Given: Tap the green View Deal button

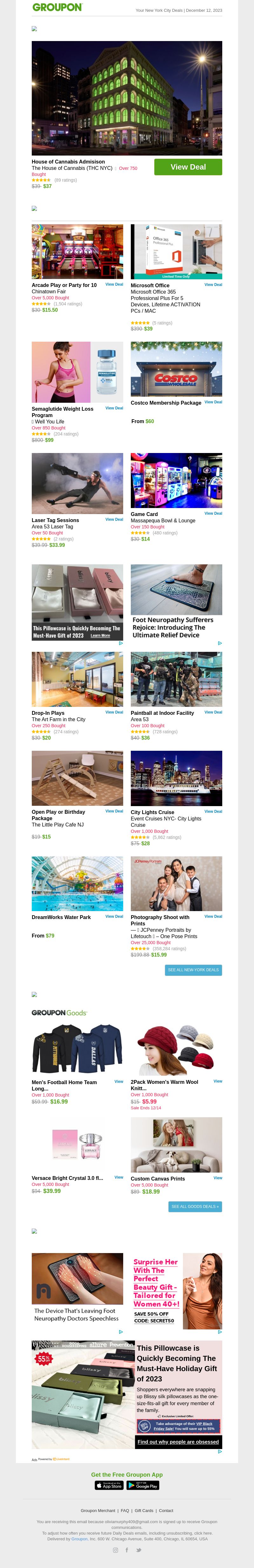Looking at the screenshot, I should coord(188,167).
